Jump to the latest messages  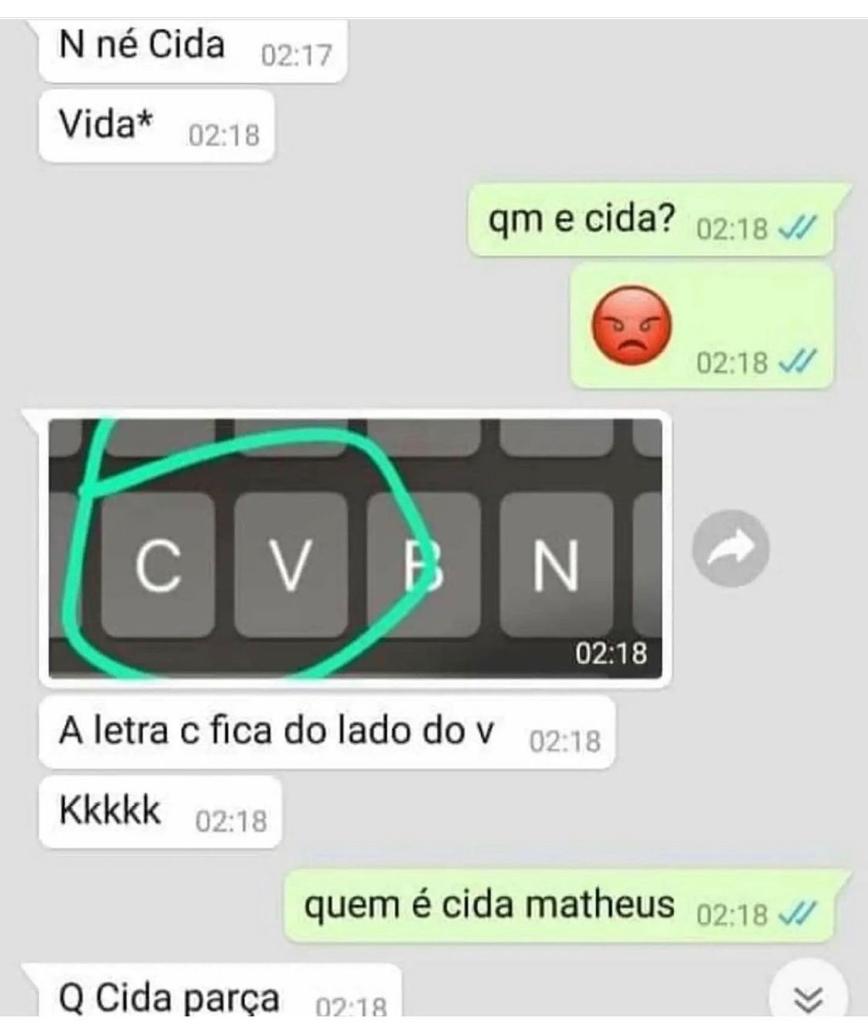(813, 996)
